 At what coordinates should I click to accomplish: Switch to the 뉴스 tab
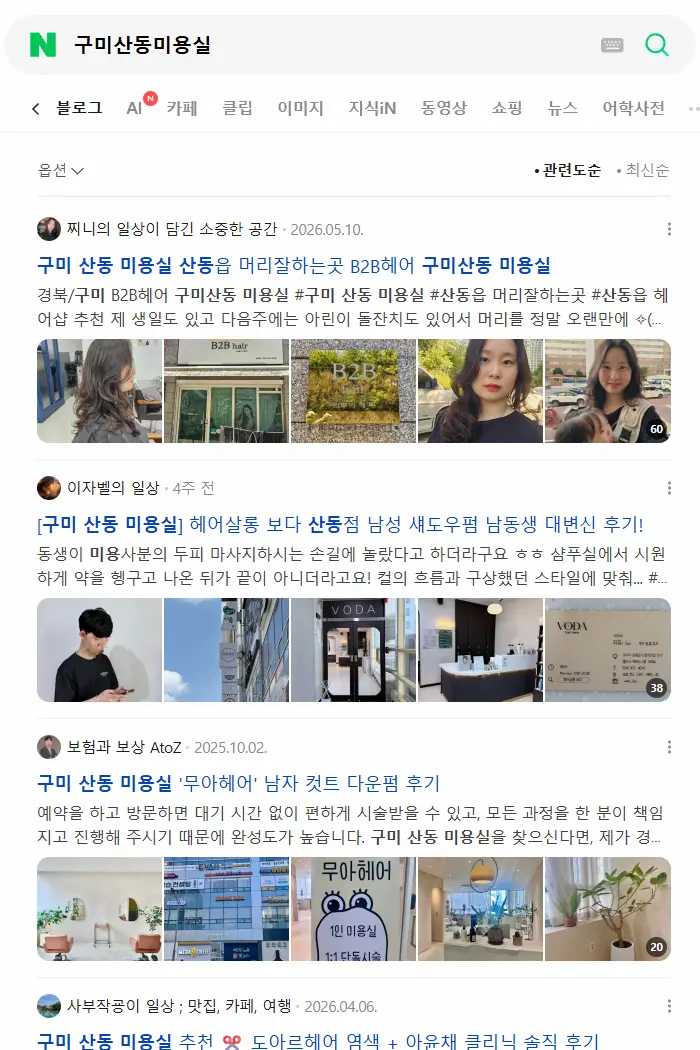coord(562,108)
